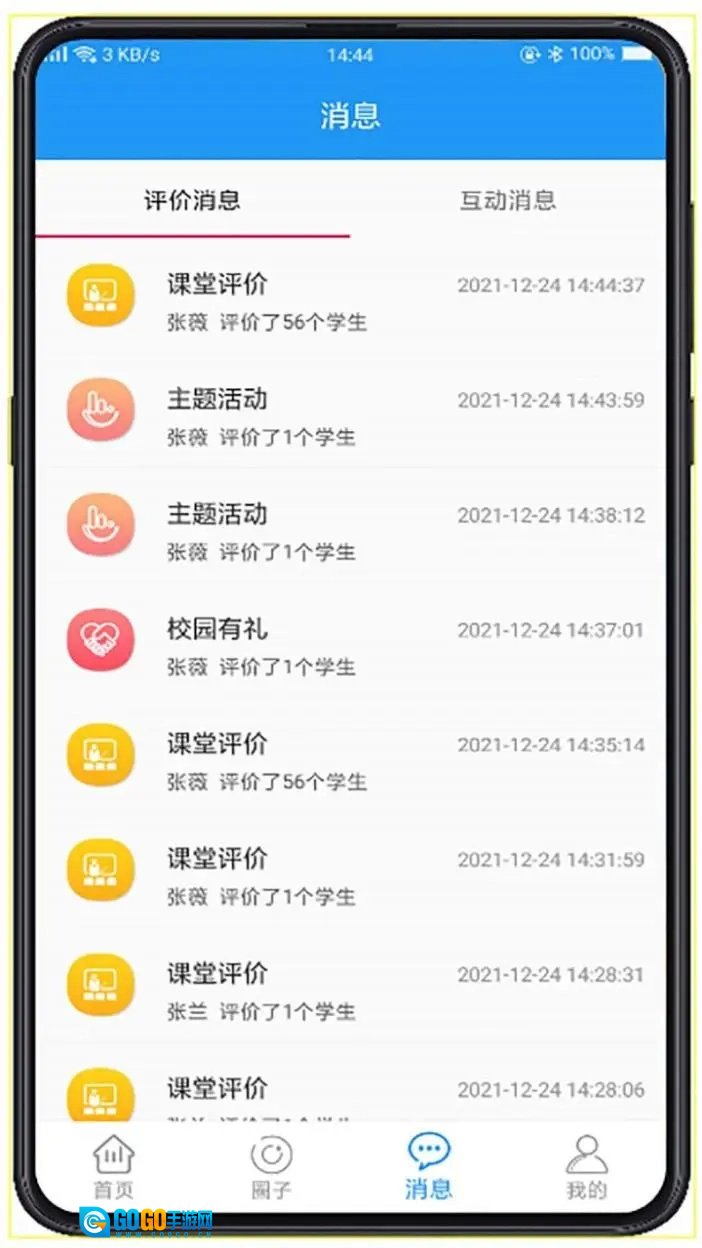Tap the 消息 bottom tab
This screenshot has width=702, height=1248.
coord(429,1167)
